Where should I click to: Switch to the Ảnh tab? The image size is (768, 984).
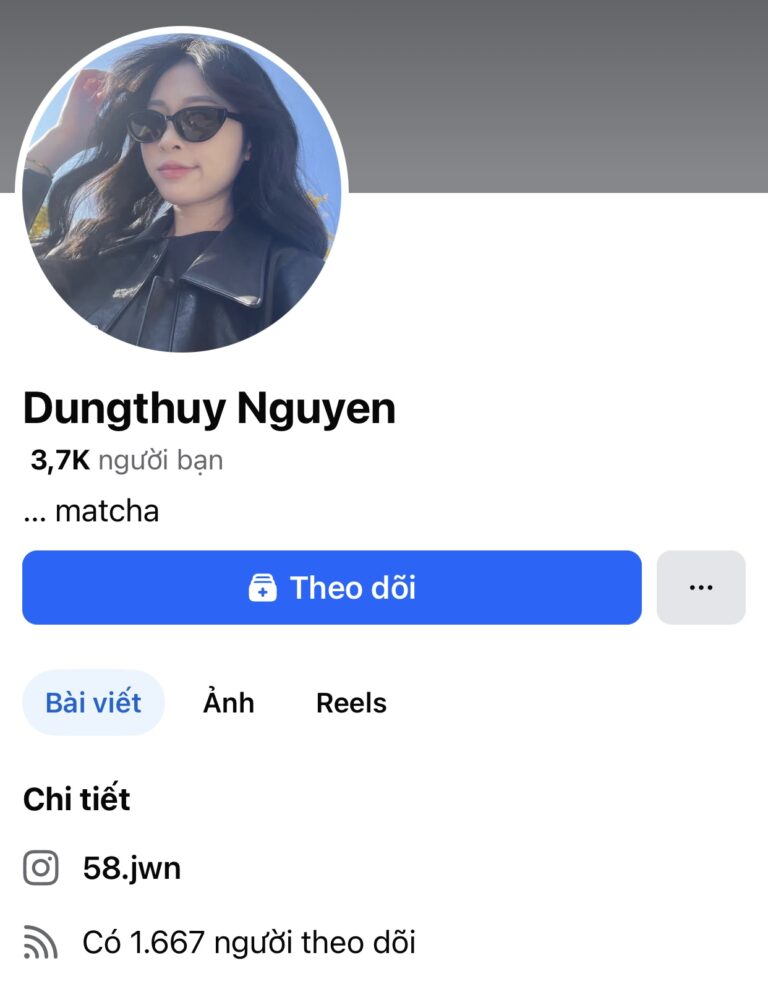229,703
